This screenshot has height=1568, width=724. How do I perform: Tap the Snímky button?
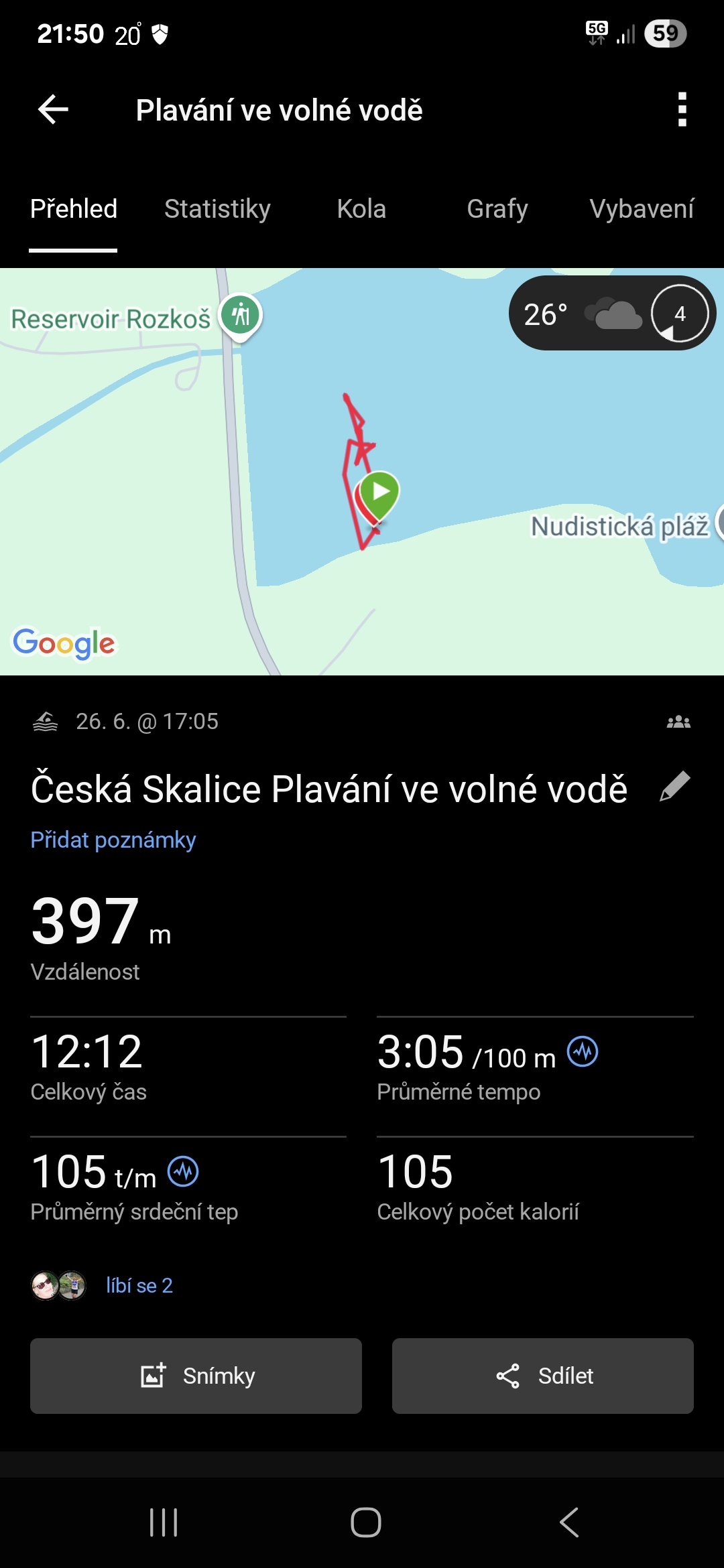[x=196, y=1376]
